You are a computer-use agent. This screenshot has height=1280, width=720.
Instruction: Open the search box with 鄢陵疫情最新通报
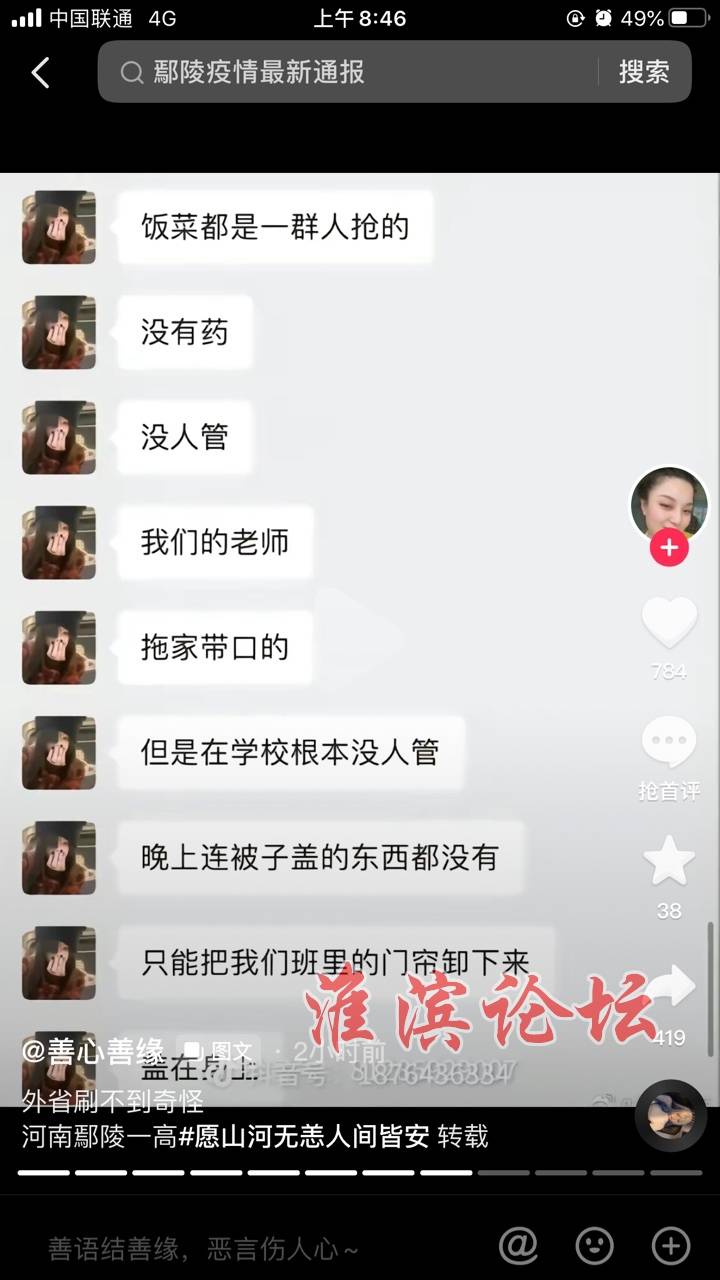tap(350, 72)
